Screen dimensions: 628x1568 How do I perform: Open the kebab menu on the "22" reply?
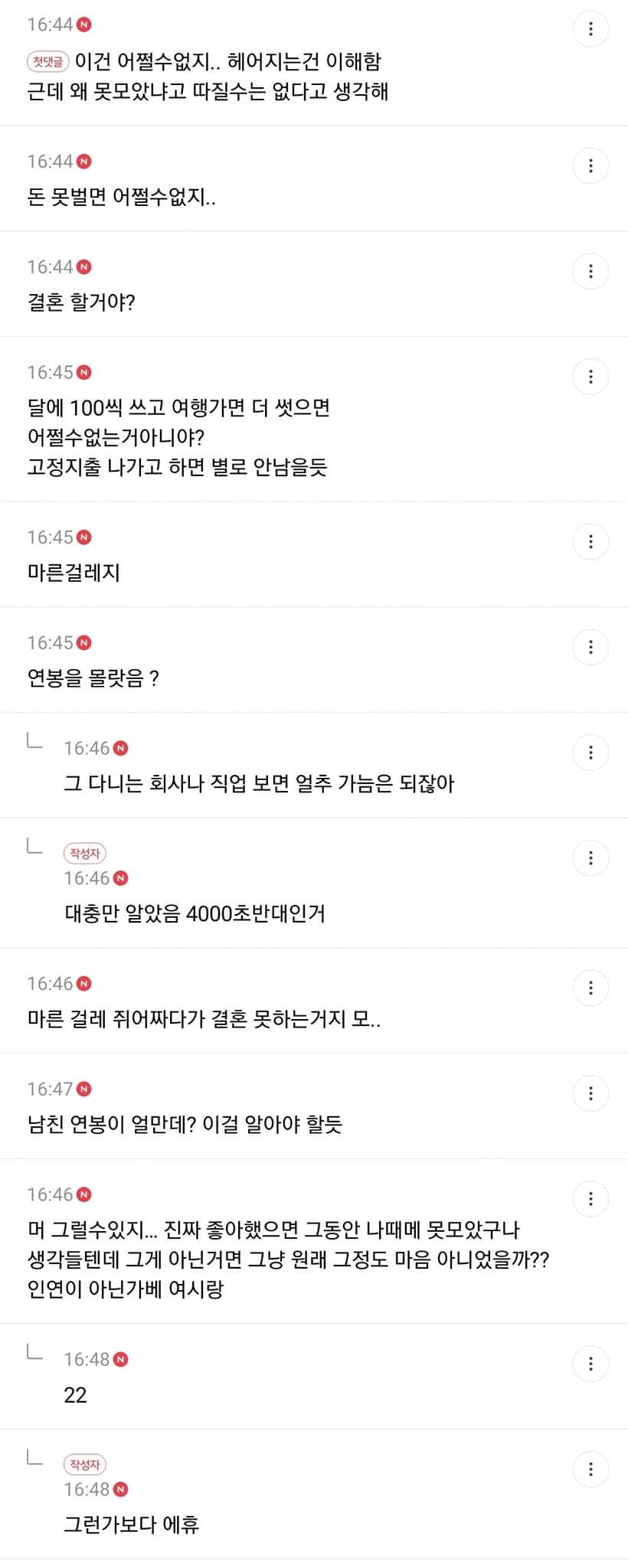click(590, 1363)
